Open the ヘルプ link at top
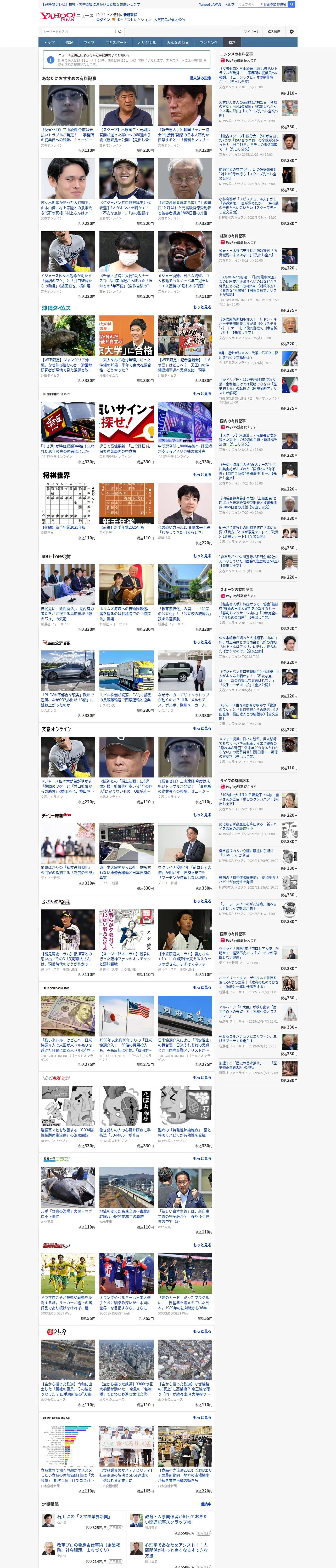The height and width of the screenshot is (1568, 336). (229, 4)
